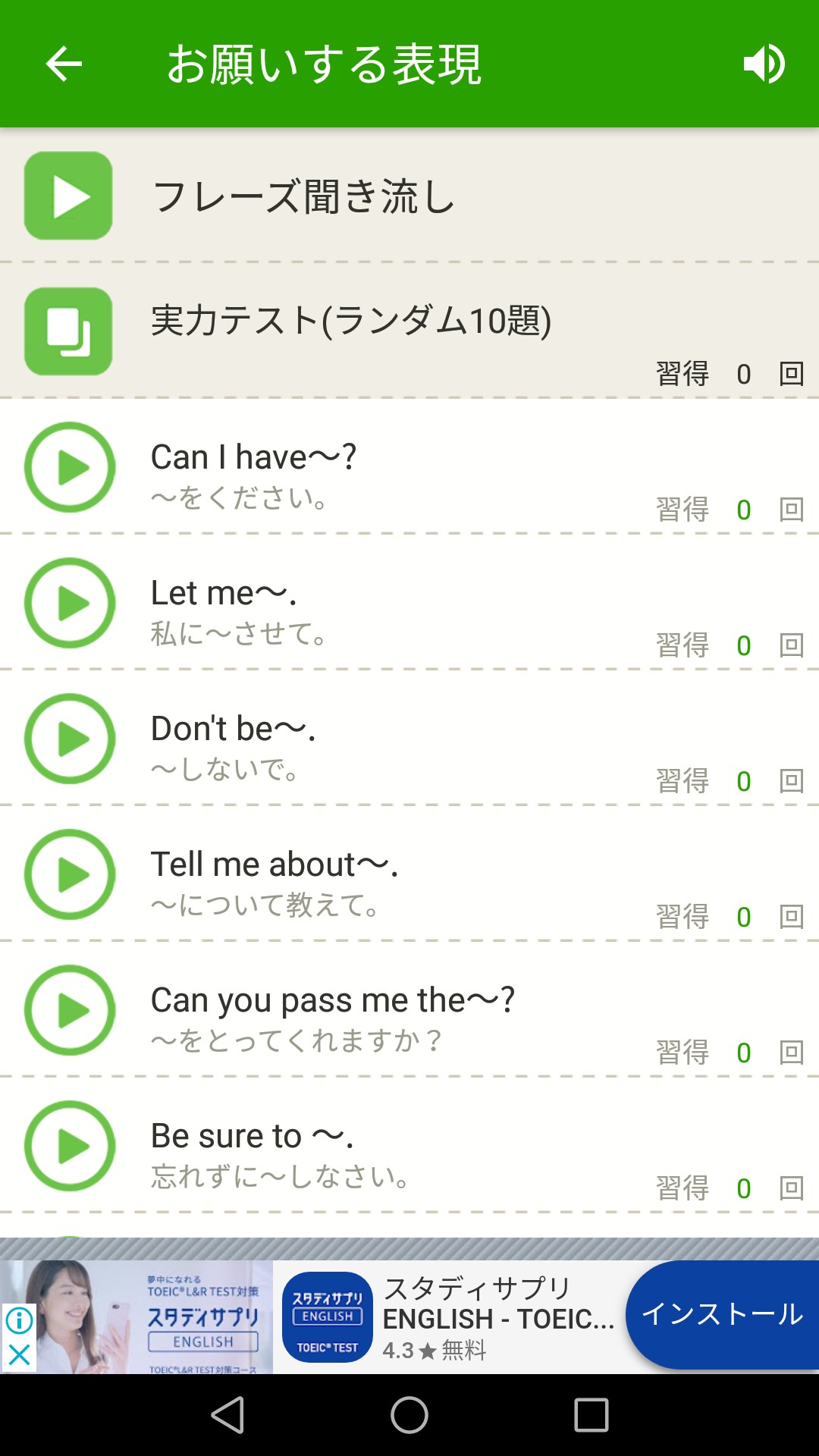Image resolution: width=819 pixels, height=1456 pixels.
Task: Go to the system home screen
Action: (409, 1415)
